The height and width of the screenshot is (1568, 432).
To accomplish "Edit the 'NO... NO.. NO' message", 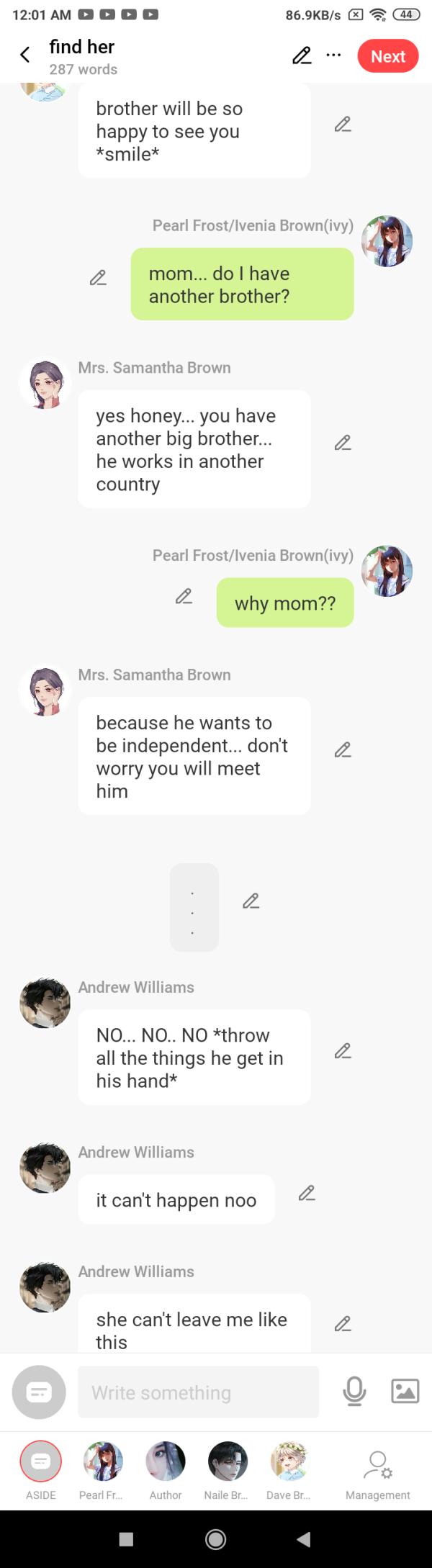I will (x=343, y=1051).
